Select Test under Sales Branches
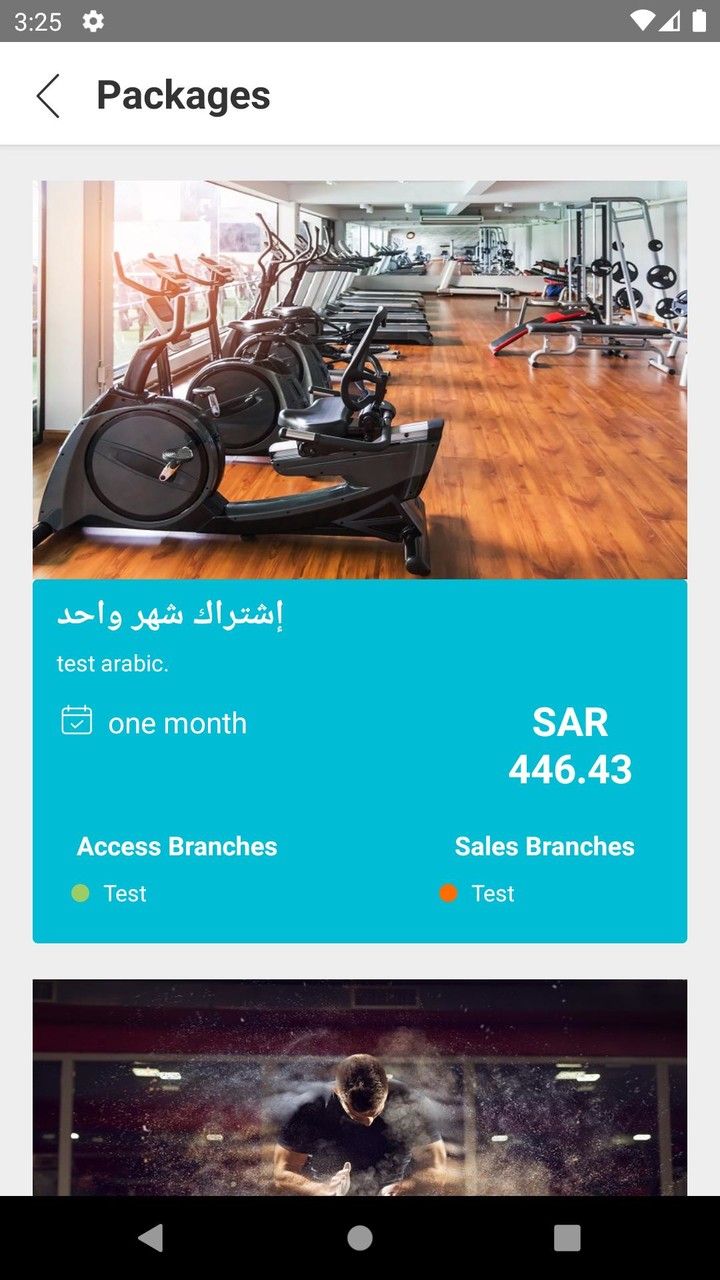Image resolution: width=720 pixels, height=1280 pixels. [x=501, y=893]
